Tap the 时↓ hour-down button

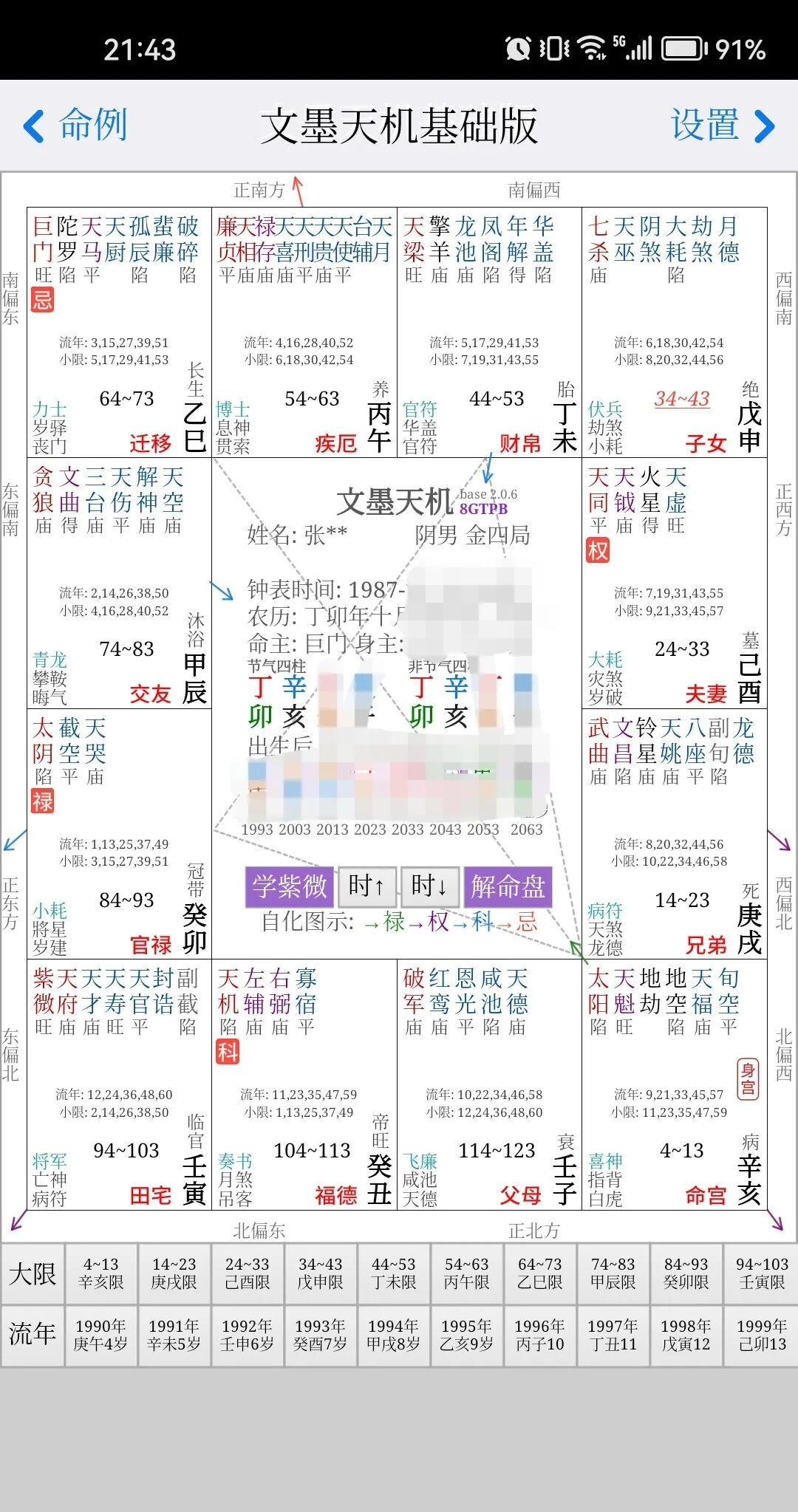point(429,886)
